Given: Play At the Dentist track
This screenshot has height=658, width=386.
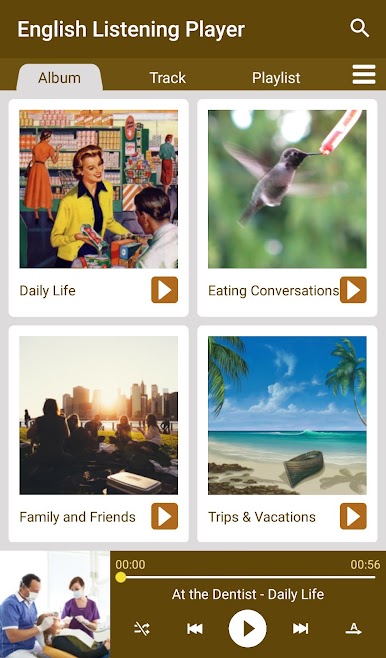Looking at the screenshot, I should (248, 629).
